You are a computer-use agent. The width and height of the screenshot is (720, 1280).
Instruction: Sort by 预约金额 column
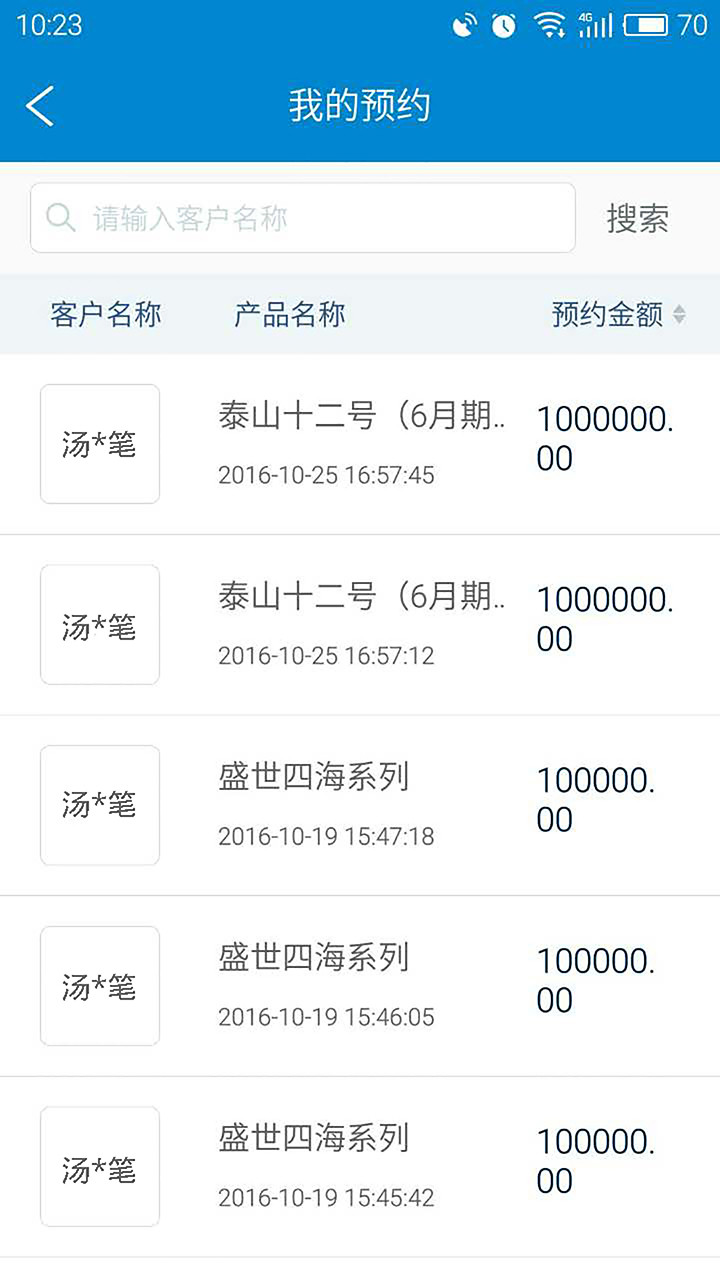pyautogui.click(x=619, y=314)
